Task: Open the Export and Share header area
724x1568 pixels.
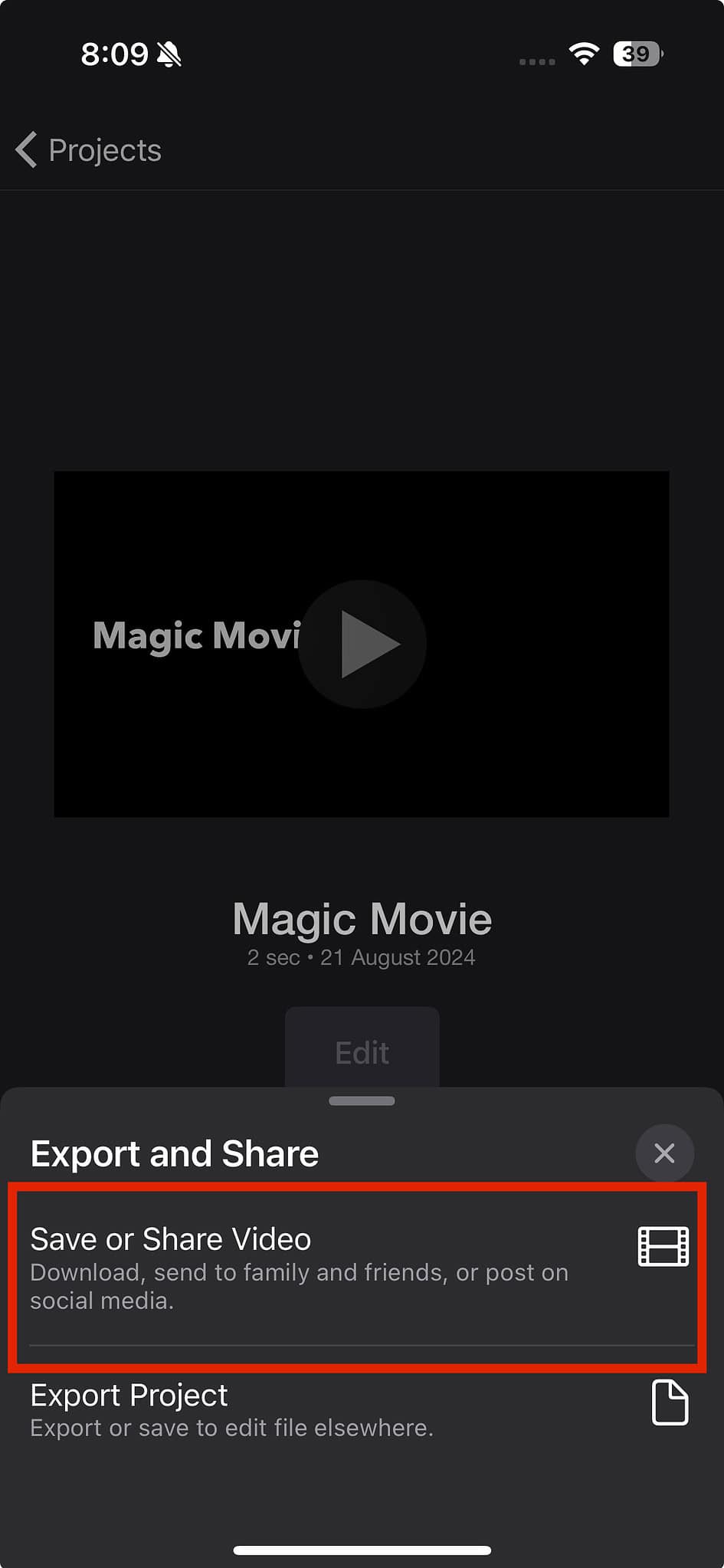Action: 174,1153
